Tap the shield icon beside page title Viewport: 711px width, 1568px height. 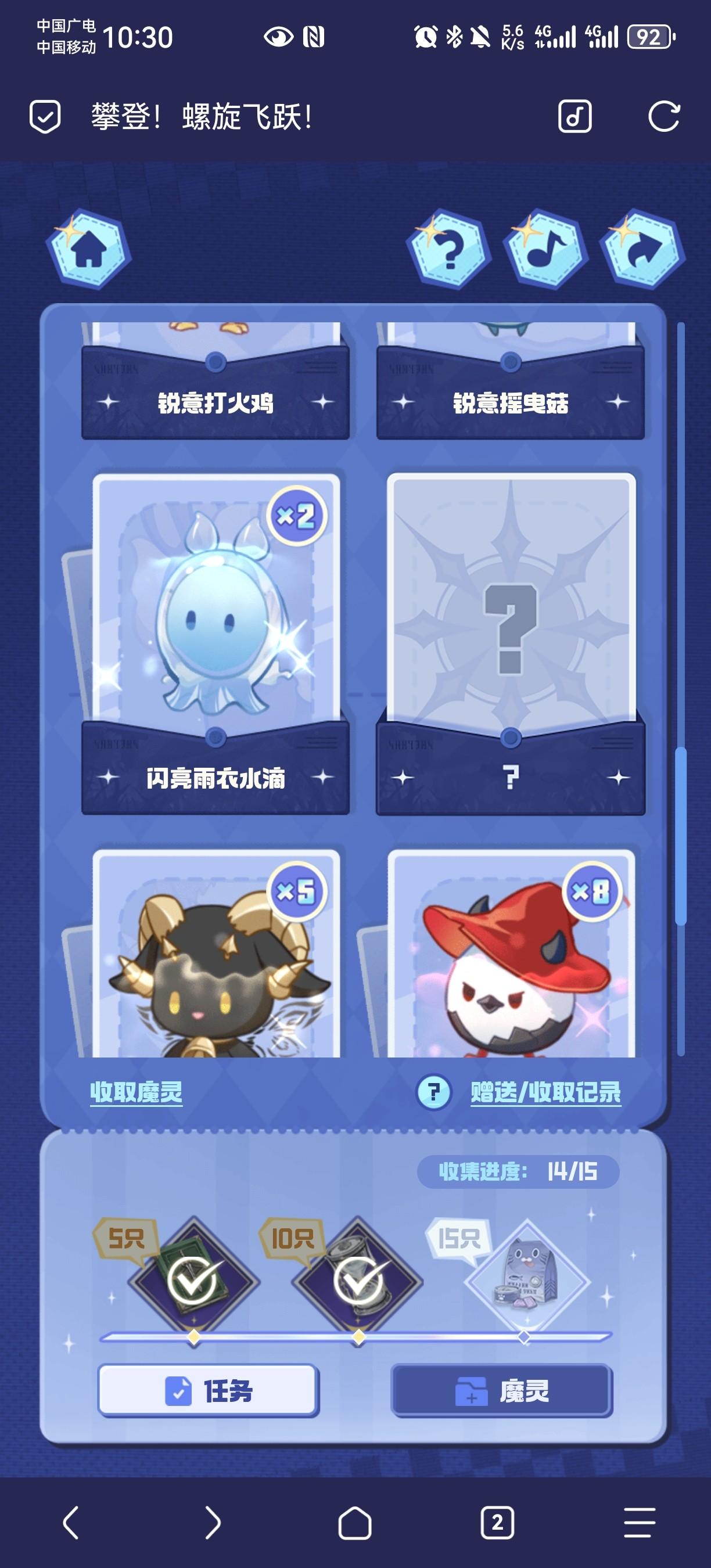pyautogui.click(x=45, y=116)
